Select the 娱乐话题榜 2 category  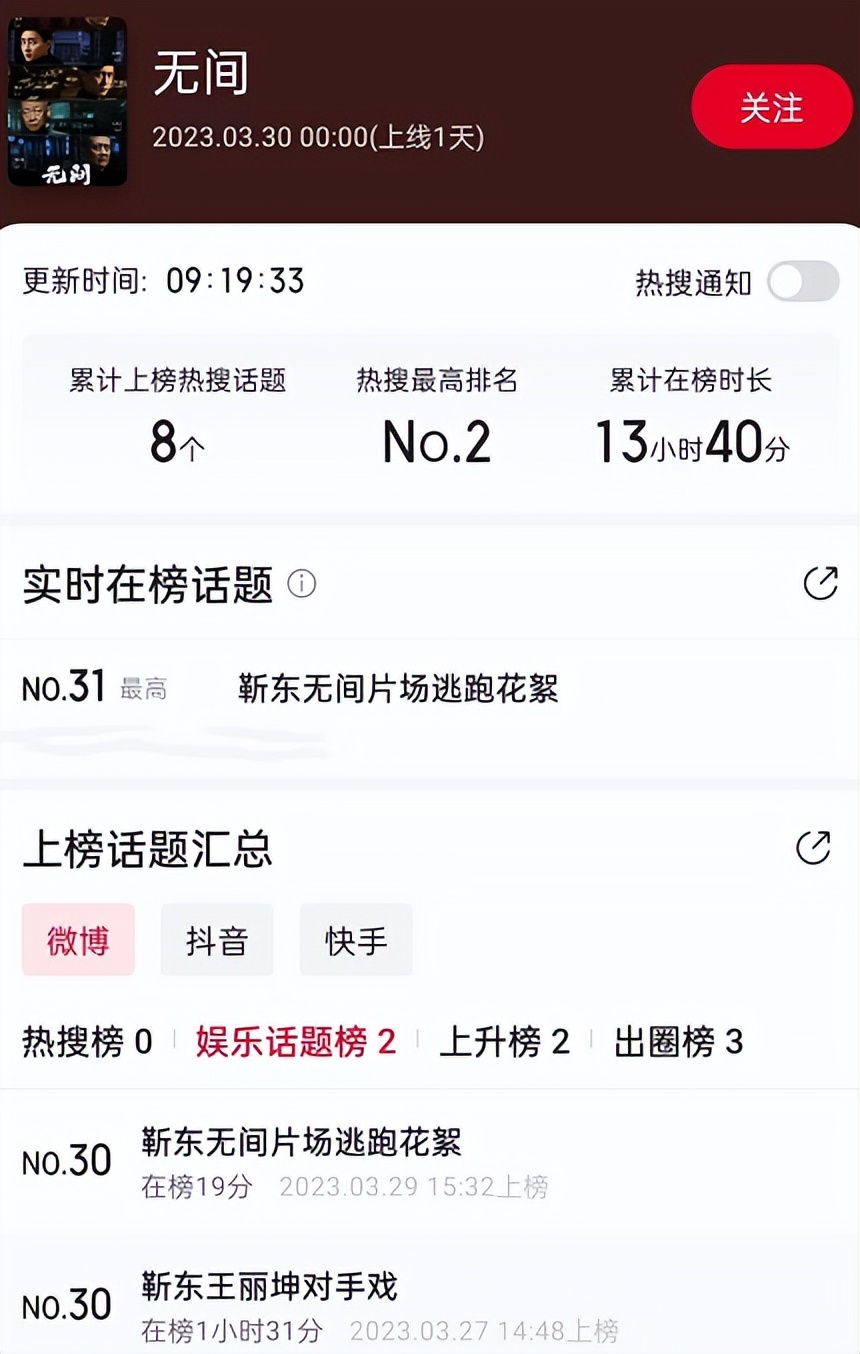coord(295,1042)
